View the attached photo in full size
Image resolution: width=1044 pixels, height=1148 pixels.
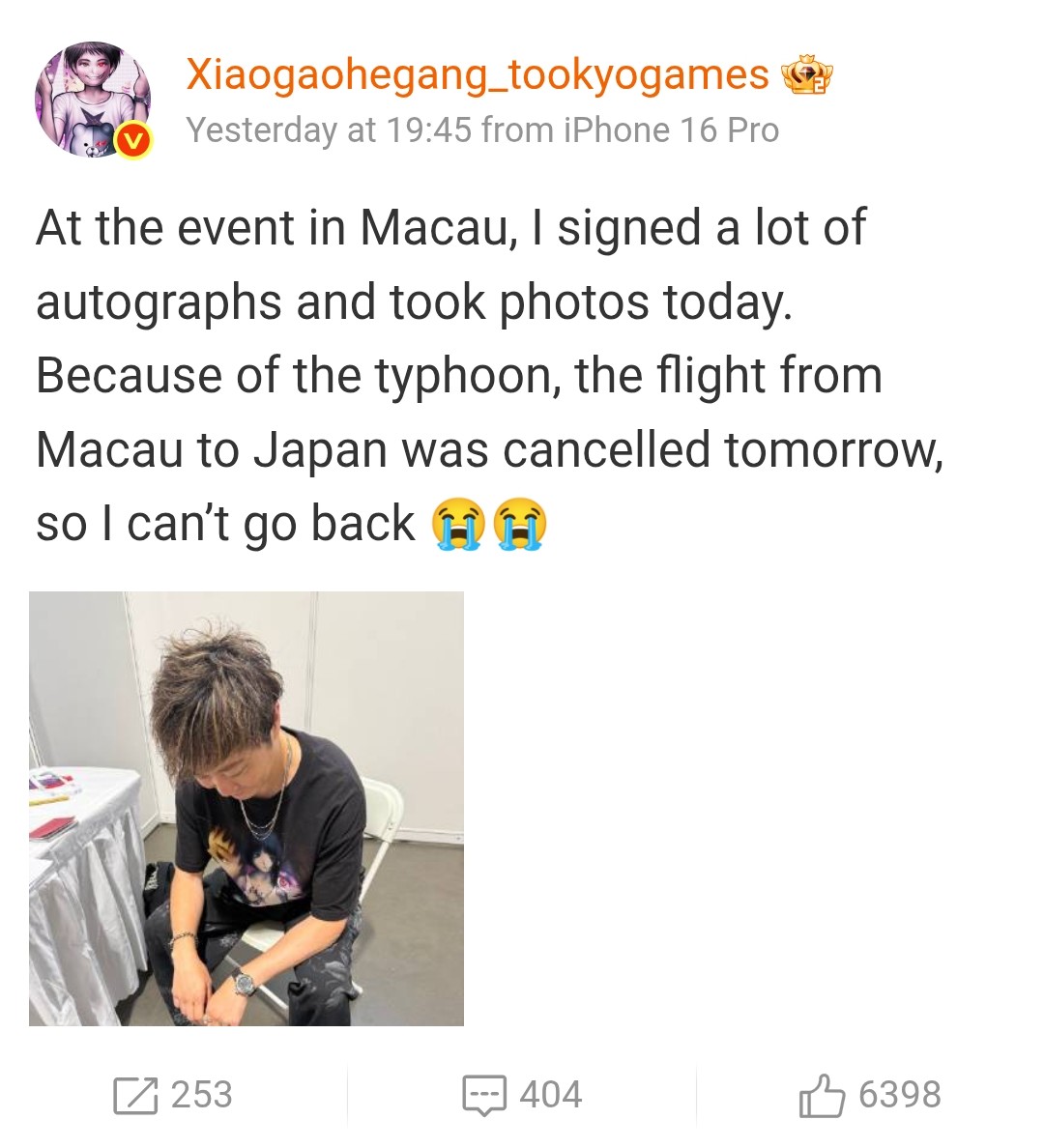(x=246, y=808)
